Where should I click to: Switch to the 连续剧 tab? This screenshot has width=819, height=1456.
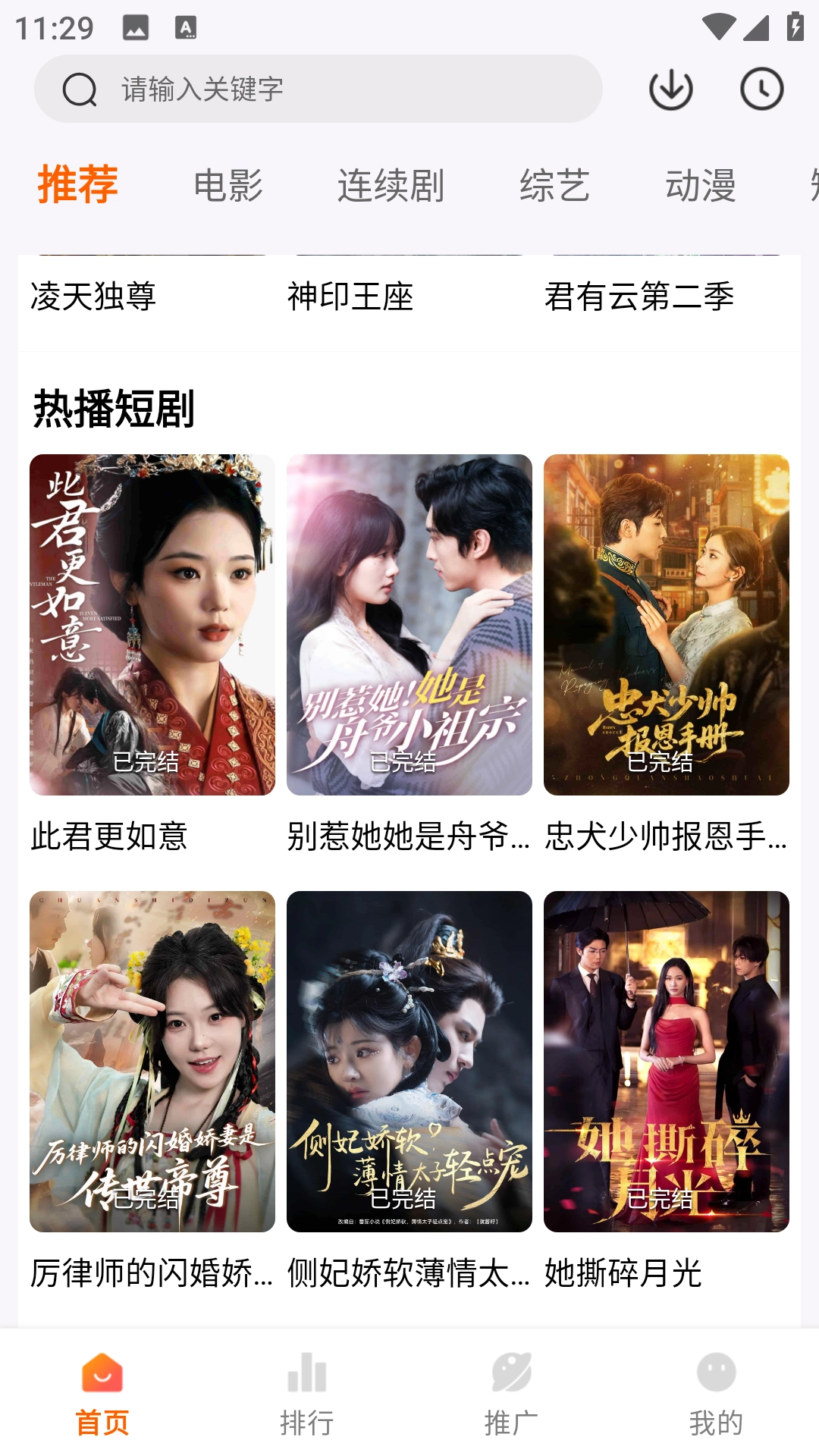point(391,186)
